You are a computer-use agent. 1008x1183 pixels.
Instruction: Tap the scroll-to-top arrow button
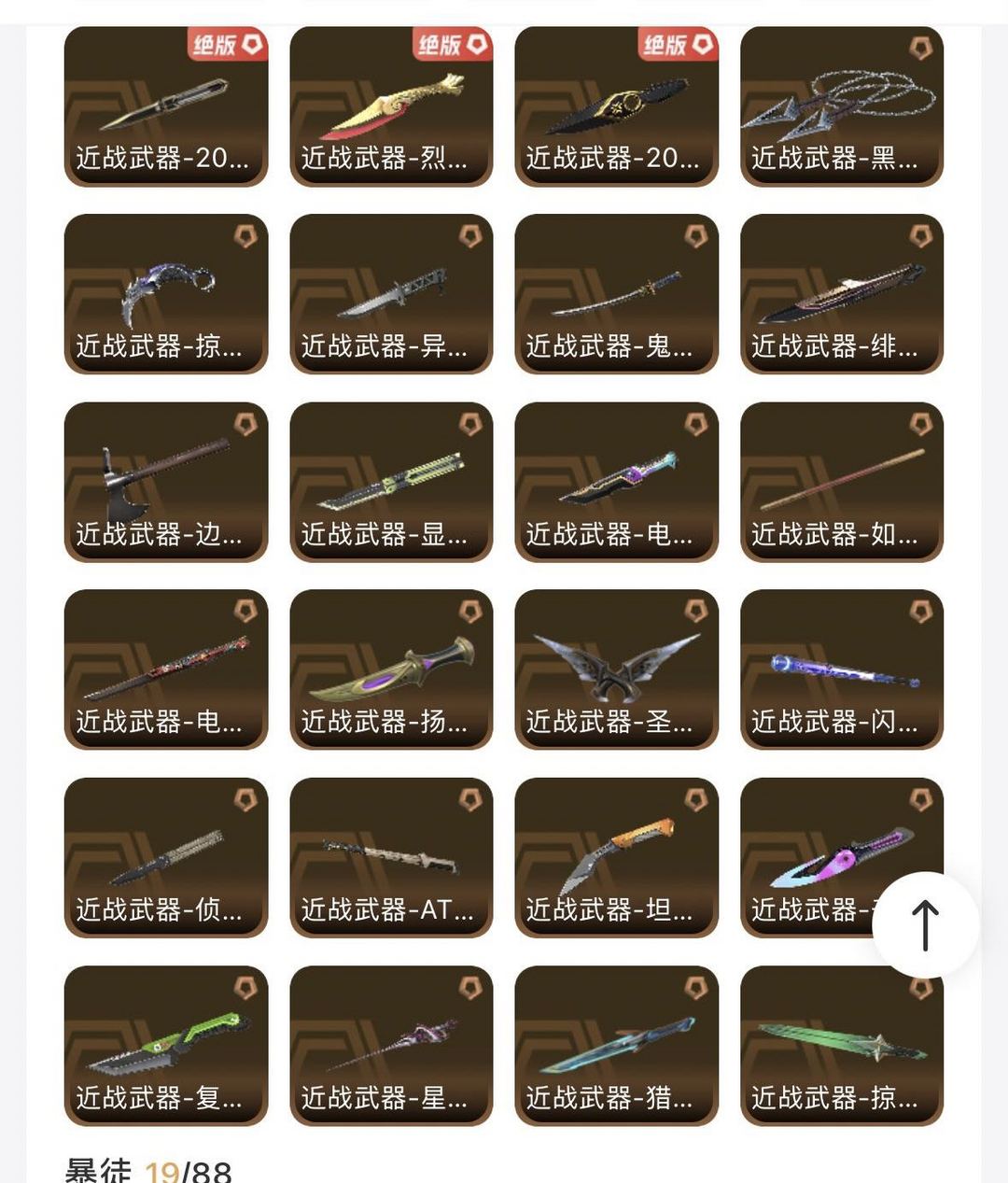tap(925, 924)
